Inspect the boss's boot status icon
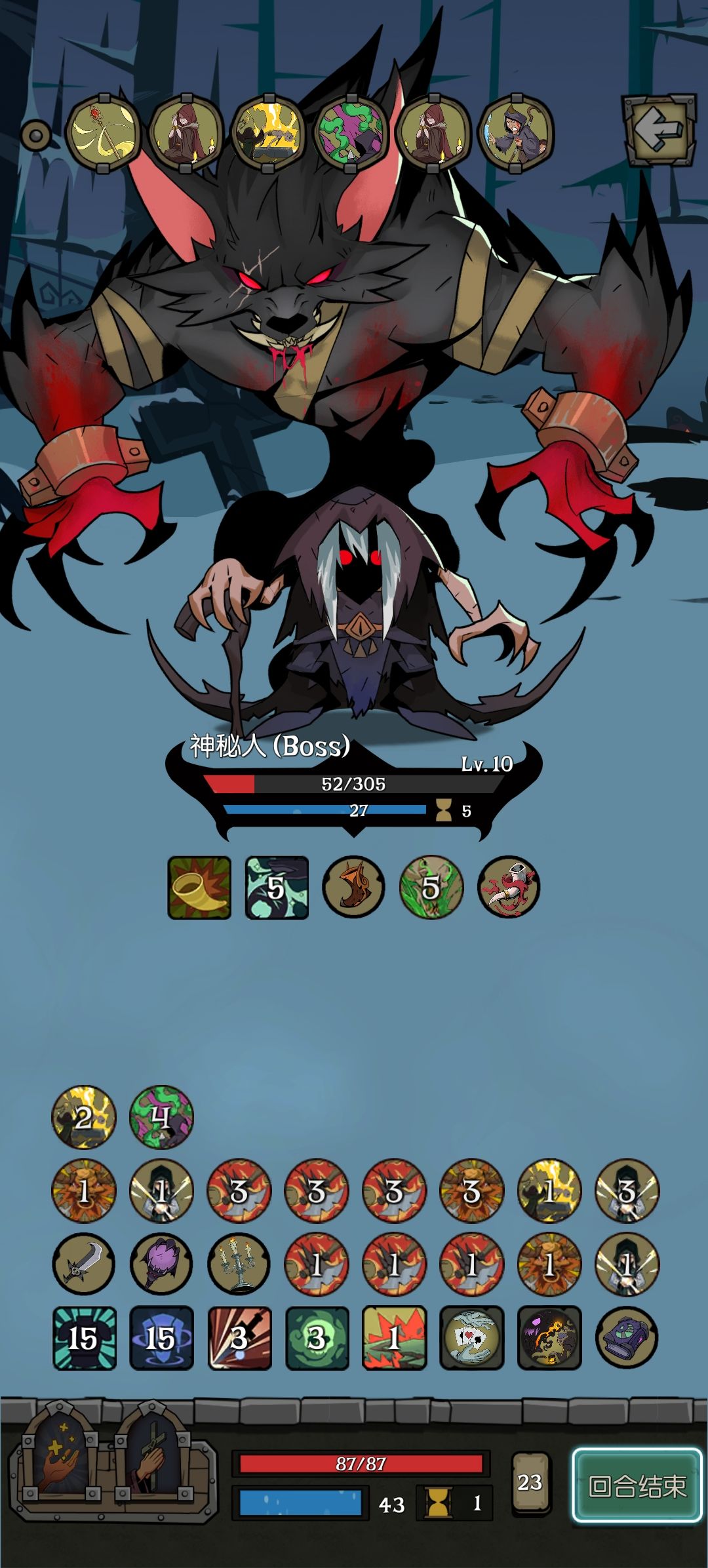 [353, 888]
